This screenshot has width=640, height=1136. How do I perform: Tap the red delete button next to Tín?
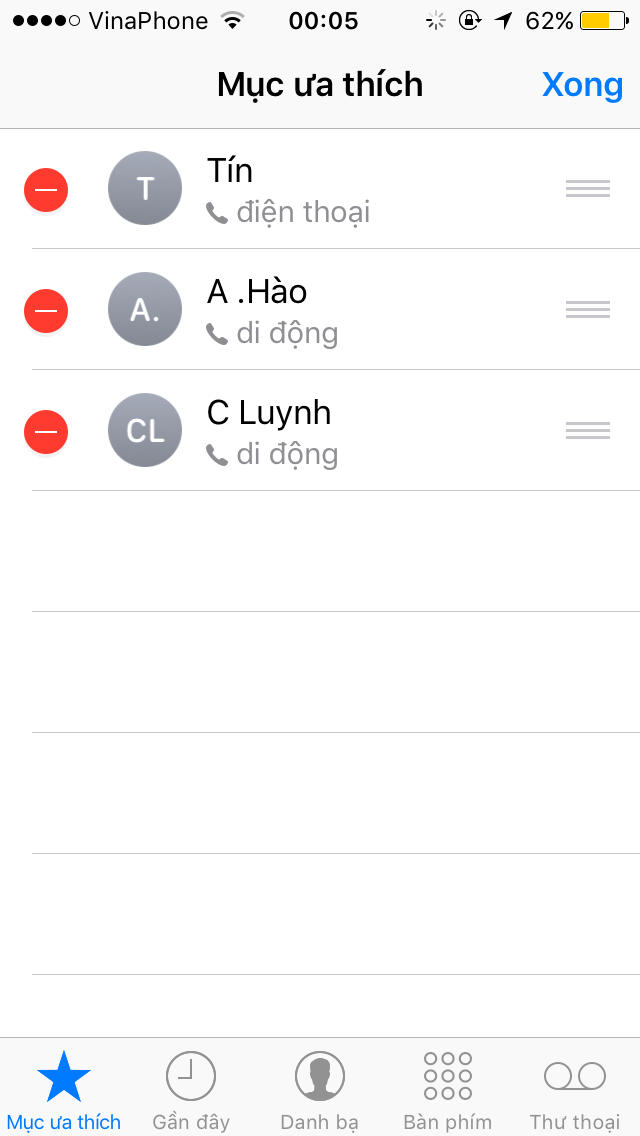point(46,189)
